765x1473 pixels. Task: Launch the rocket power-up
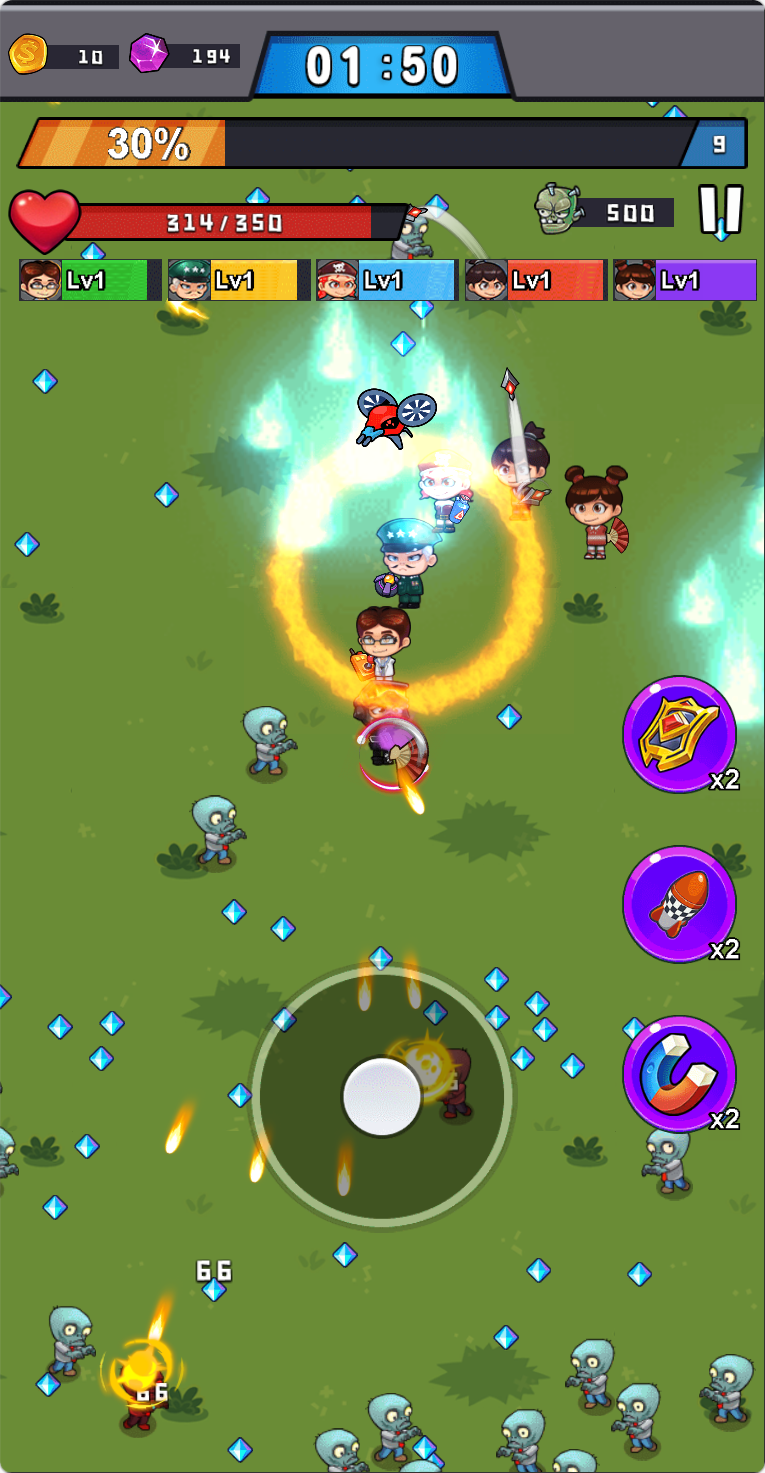pyautogui.click(x=679, y=903)
